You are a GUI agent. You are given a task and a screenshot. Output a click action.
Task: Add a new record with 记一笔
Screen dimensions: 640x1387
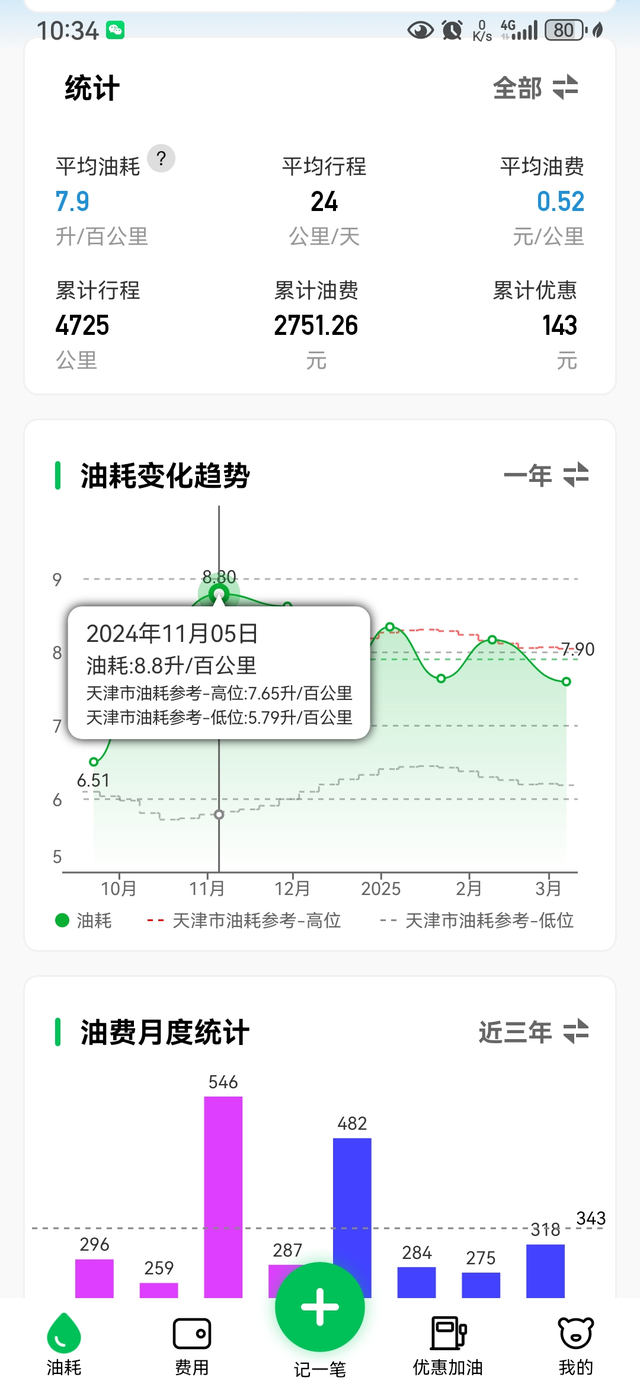320,1309
